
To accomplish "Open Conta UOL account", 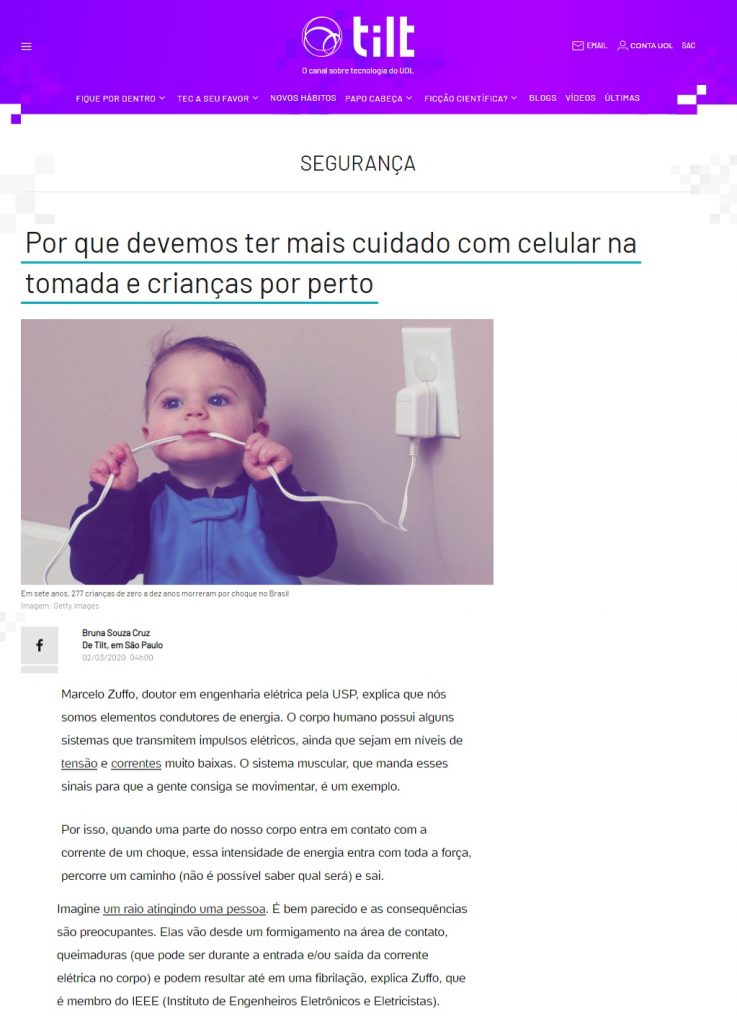I will pyautogui.click(x=644, y=46).
